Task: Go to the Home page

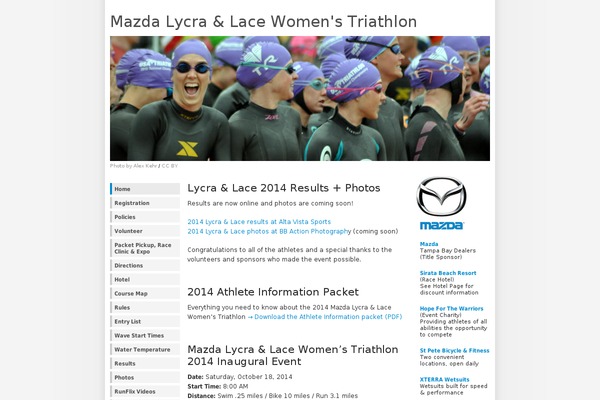Action: pos(122,189)
